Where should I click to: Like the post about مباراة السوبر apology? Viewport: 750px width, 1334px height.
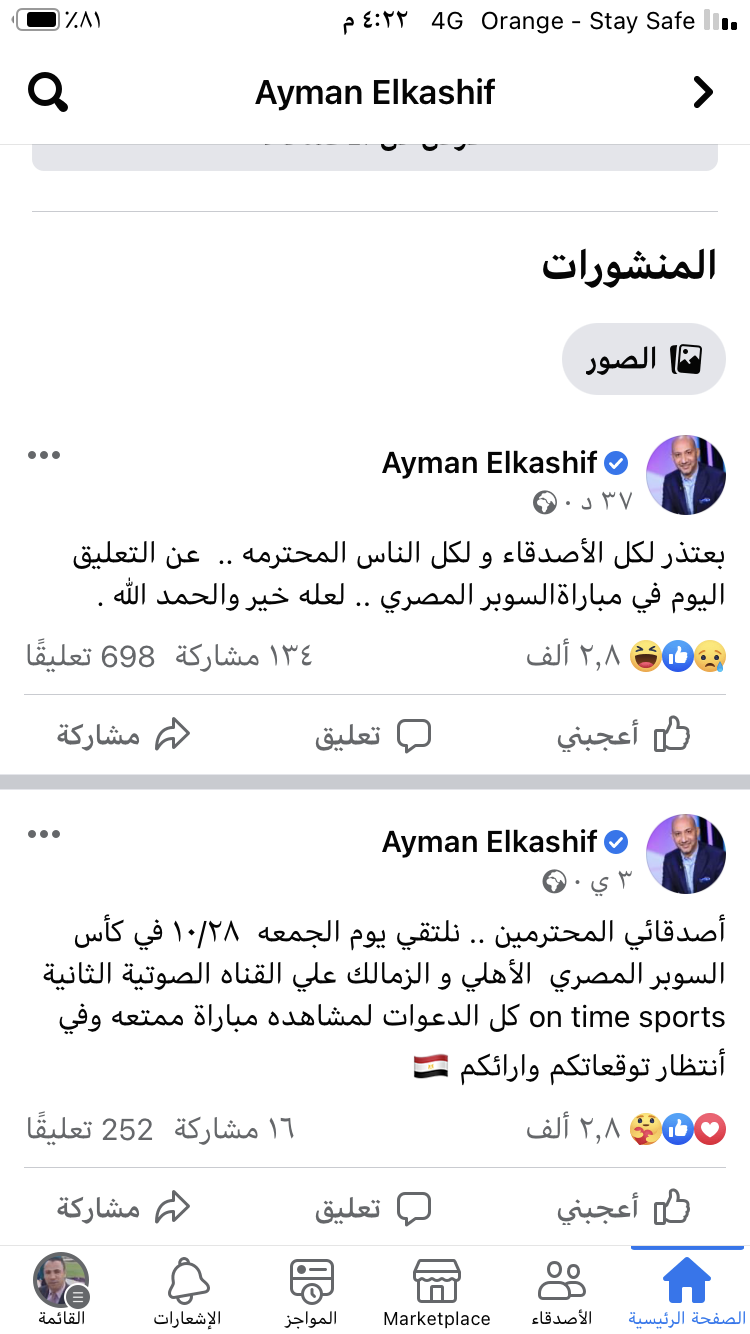coord(624,737)
